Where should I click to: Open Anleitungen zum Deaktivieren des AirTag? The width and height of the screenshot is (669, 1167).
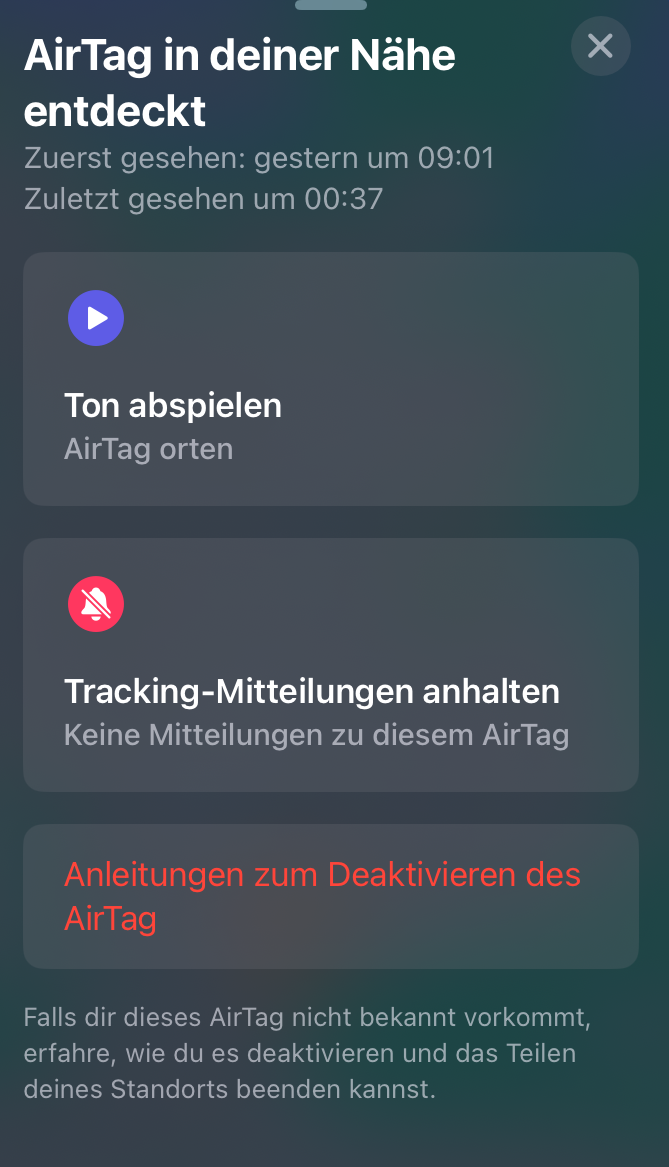(330, 896)
